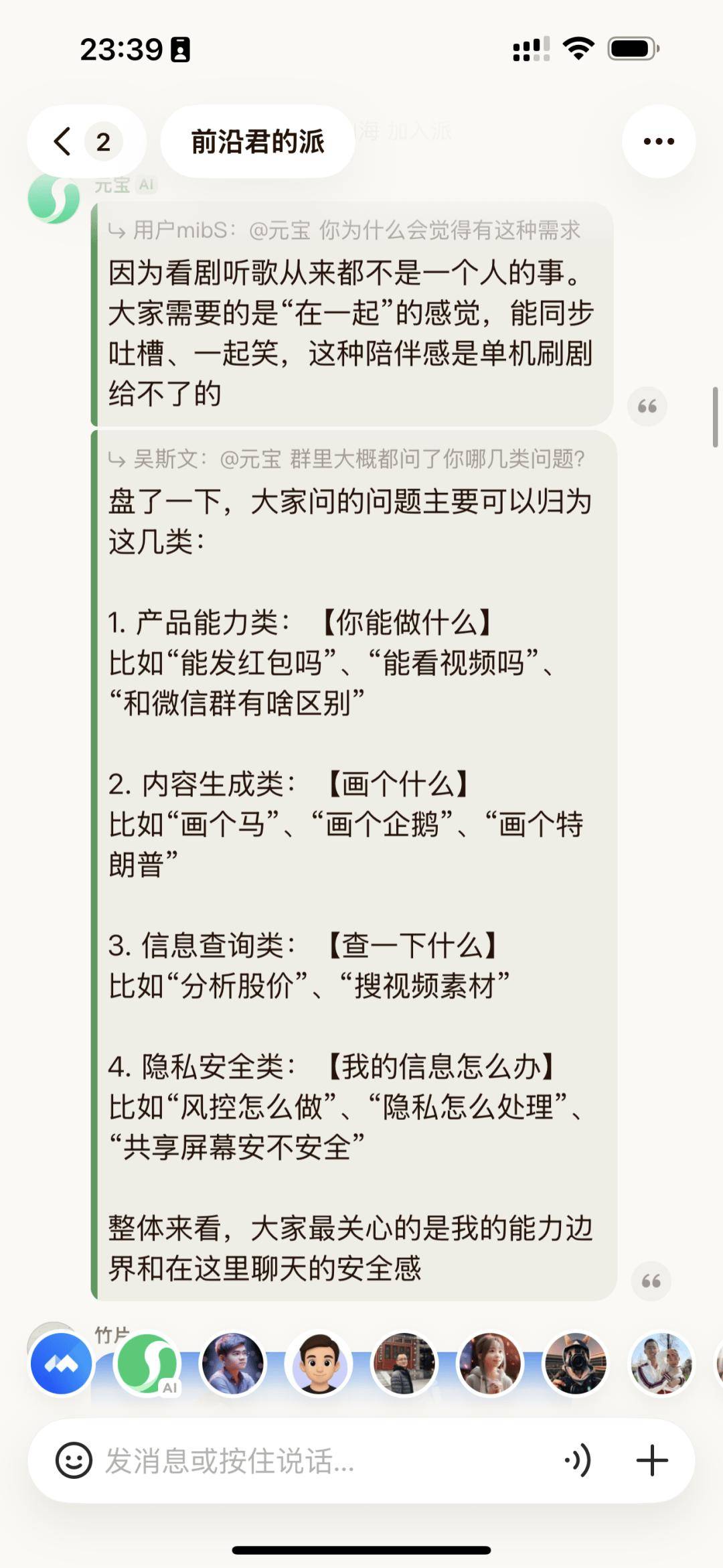Quote the reply listing question categories

point(651,1281)
